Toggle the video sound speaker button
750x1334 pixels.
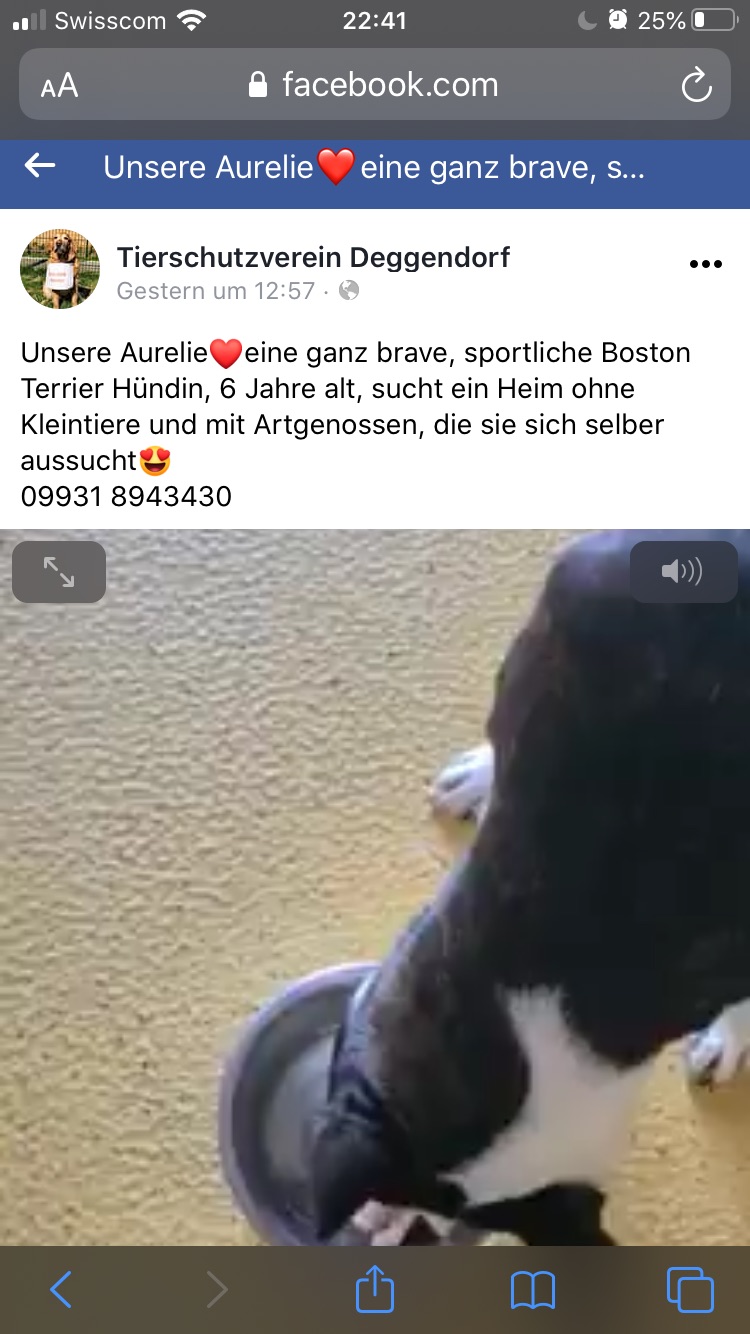683,572
